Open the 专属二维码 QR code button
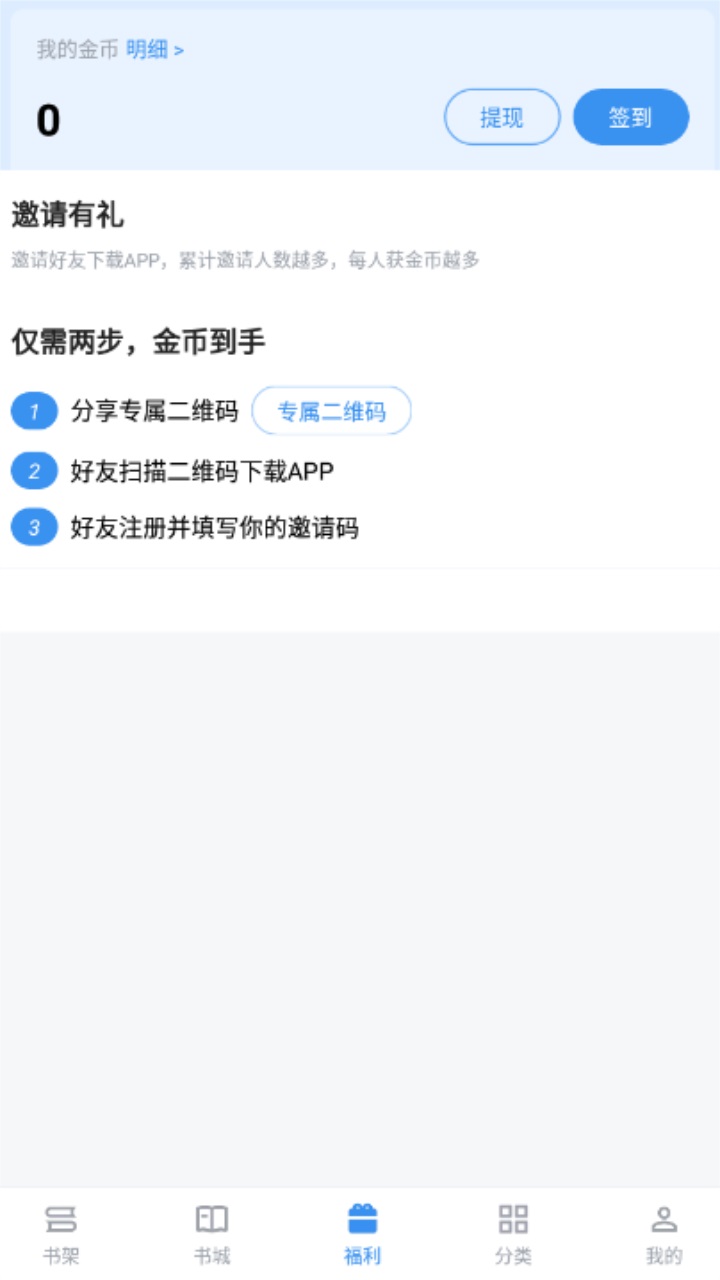 (x=331, y=411)
